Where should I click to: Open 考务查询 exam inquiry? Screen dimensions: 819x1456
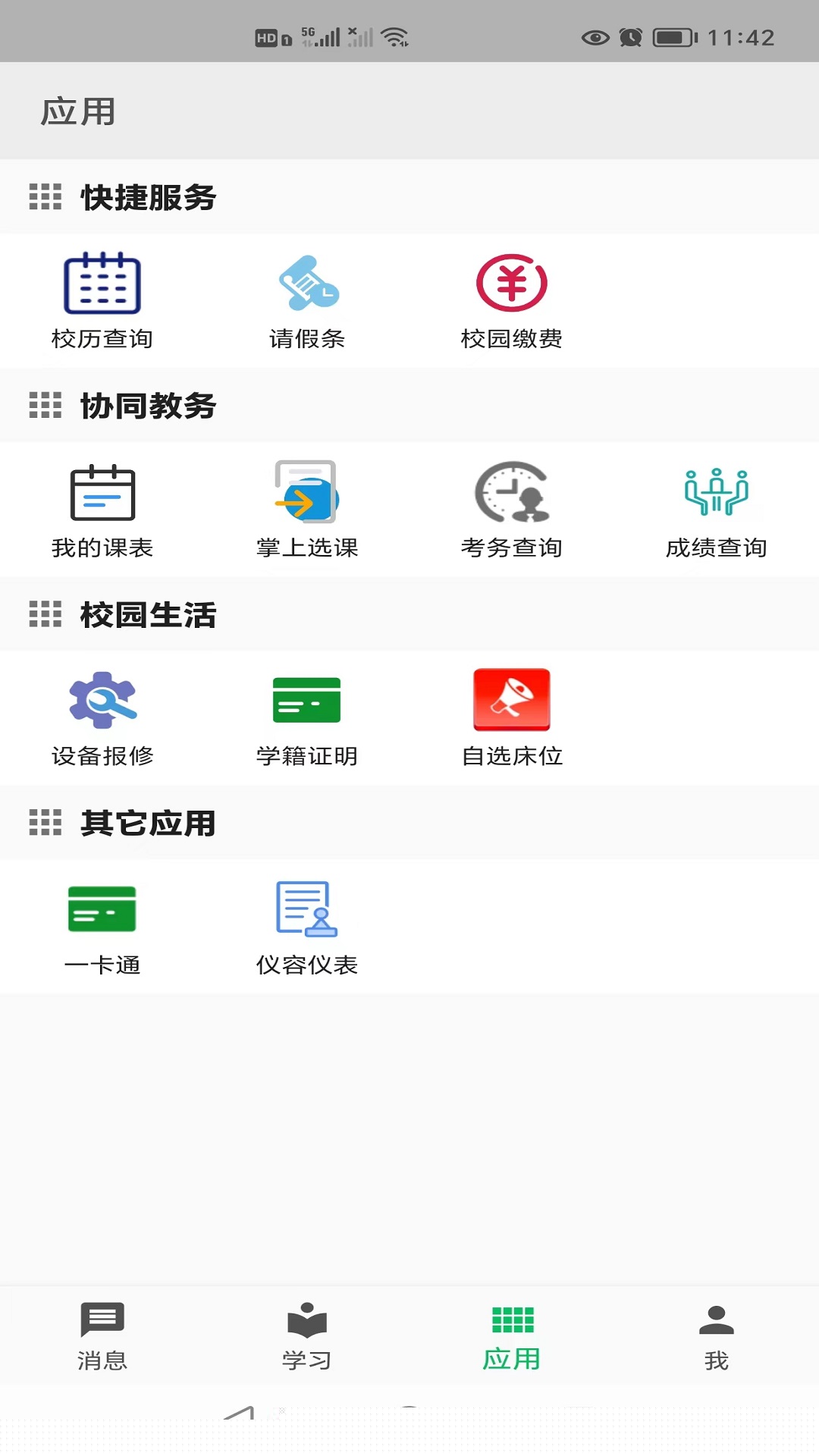pyautogui.click(x=512, y=508)
